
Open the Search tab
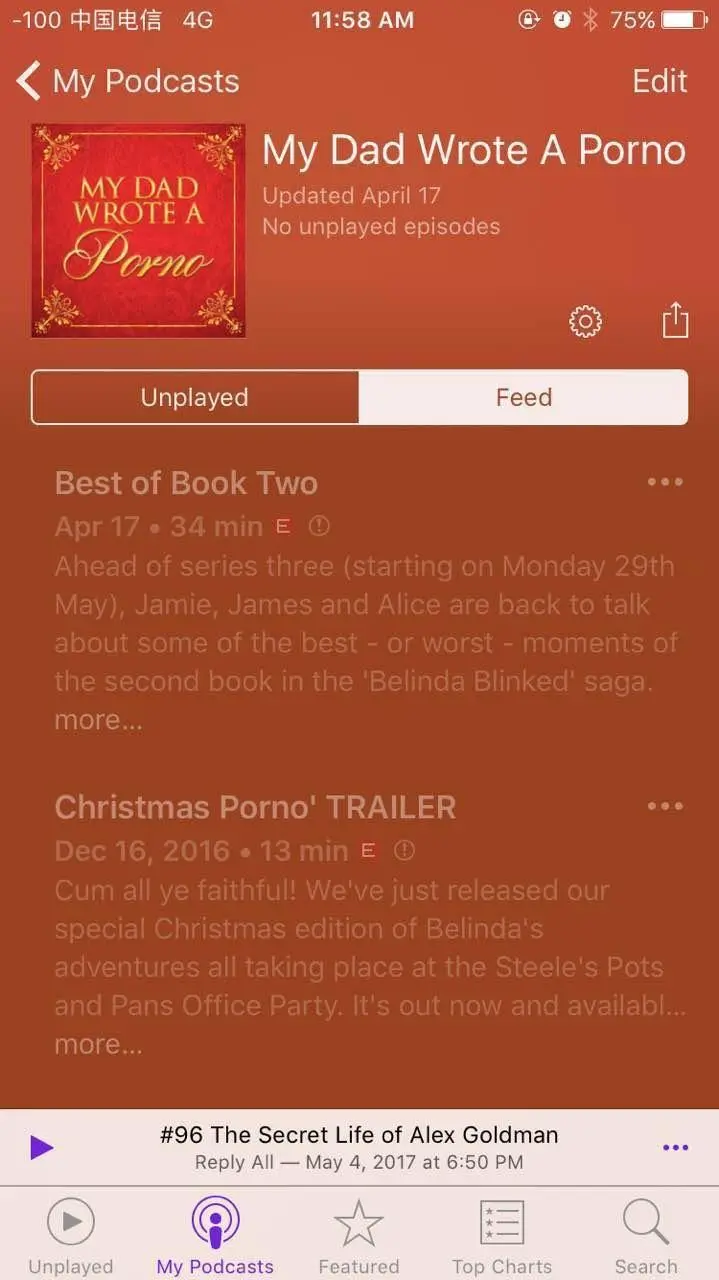pyautogui.click(x=646, y=1235)
